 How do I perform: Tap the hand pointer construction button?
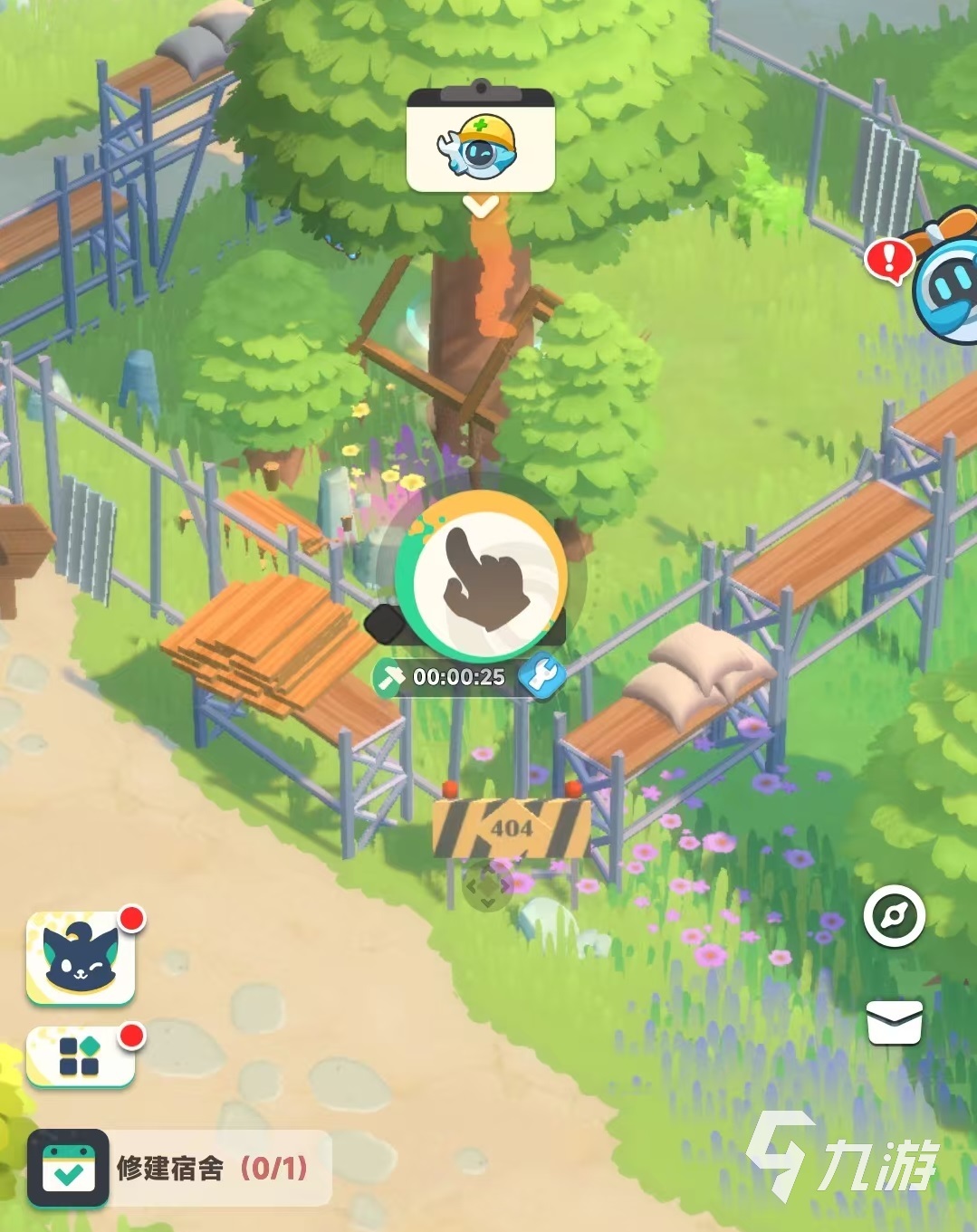coord(481,577)
